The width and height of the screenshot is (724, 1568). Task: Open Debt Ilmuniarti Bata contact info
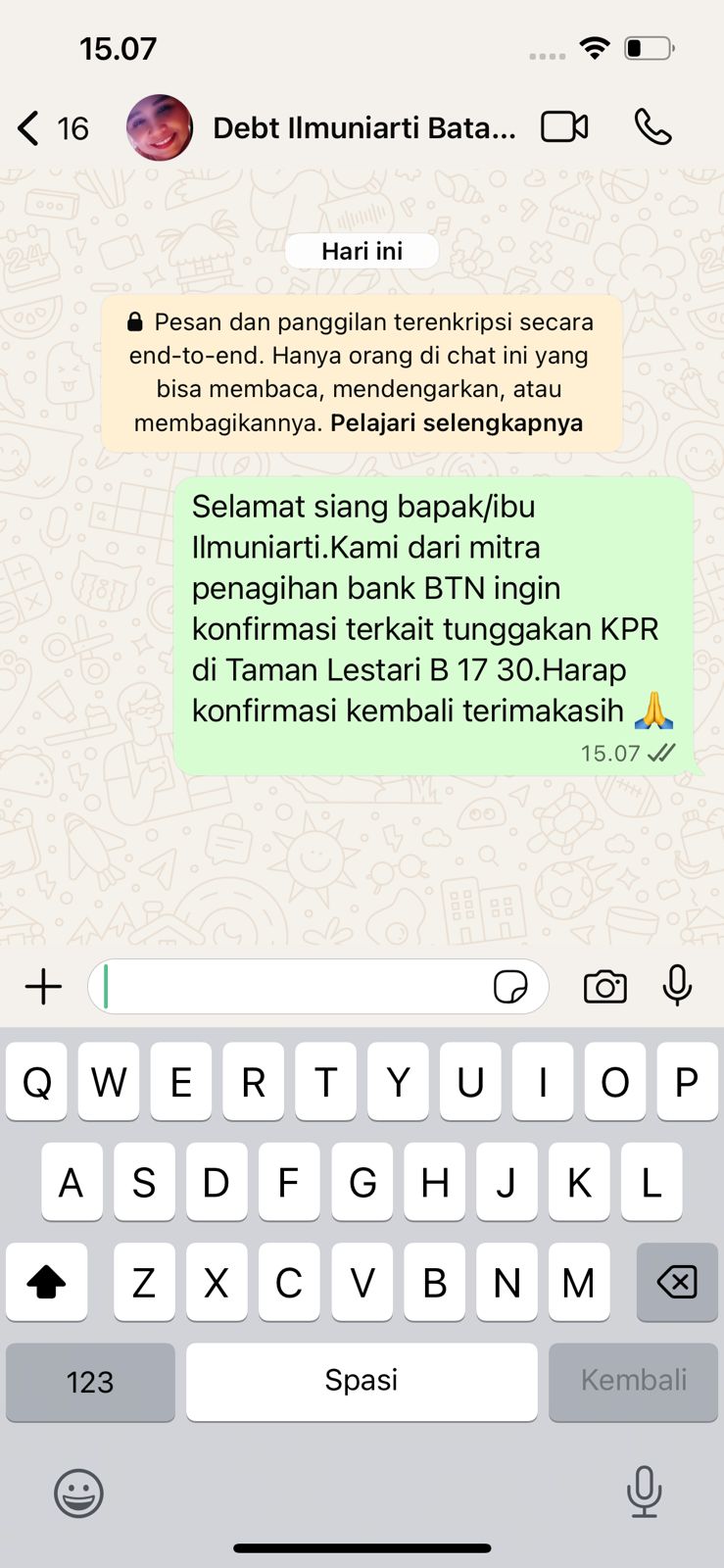pos(362,128)
